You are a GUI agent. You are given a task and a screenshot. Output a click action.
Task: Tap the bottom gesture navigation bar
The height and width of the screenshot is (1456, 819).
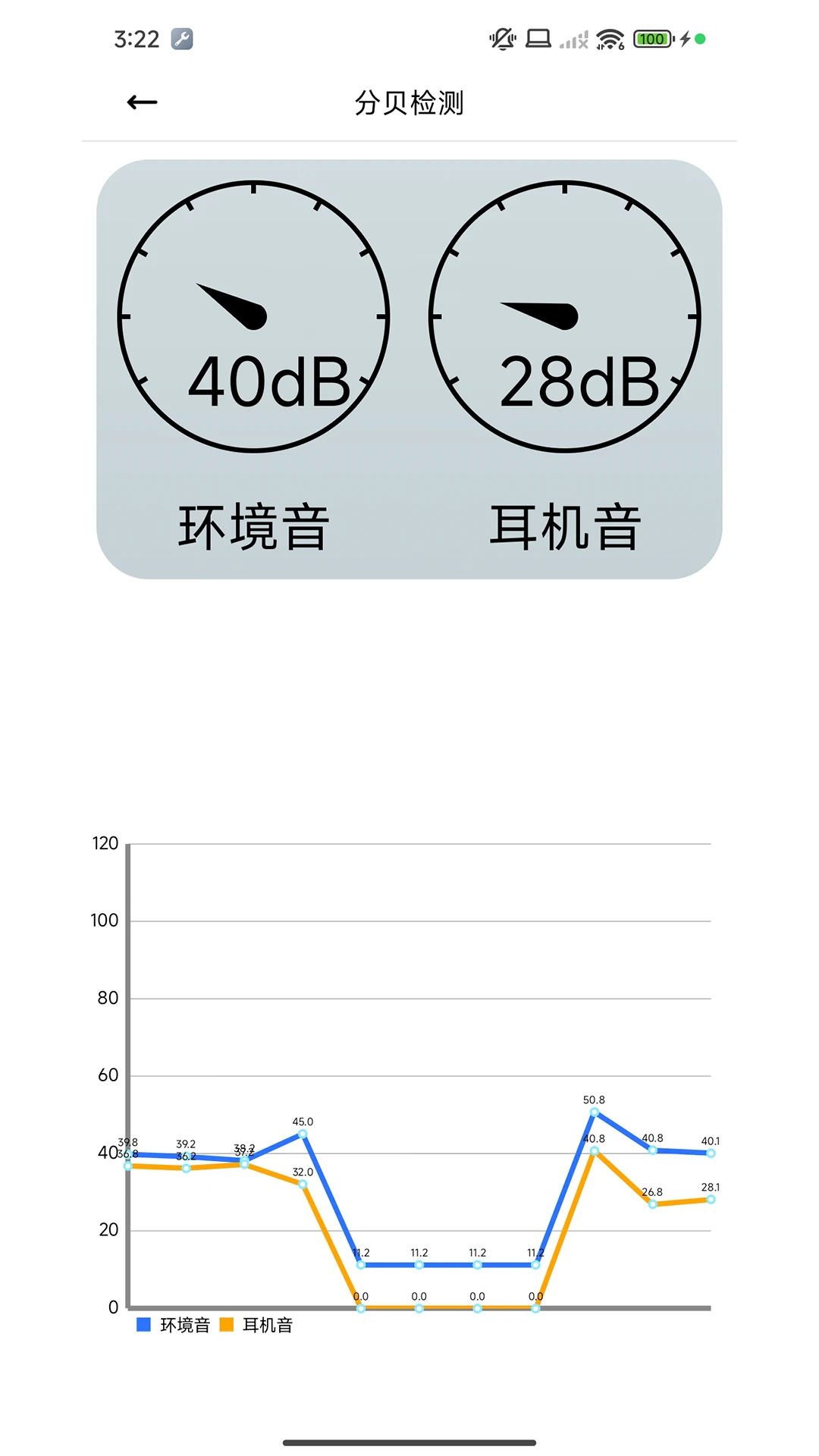[x=409, y=1444]
